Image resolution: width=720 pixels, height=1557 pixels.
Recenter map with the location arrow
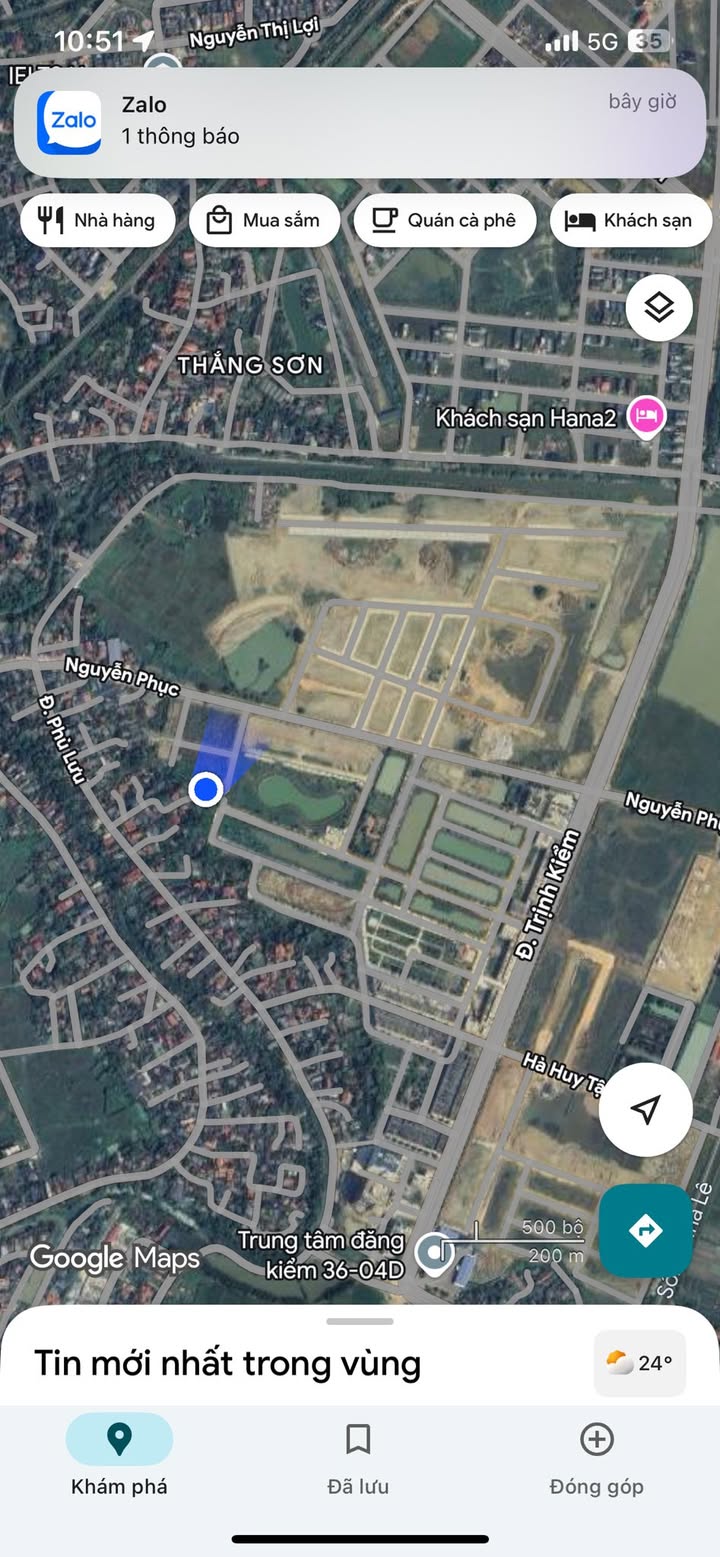646,1110
